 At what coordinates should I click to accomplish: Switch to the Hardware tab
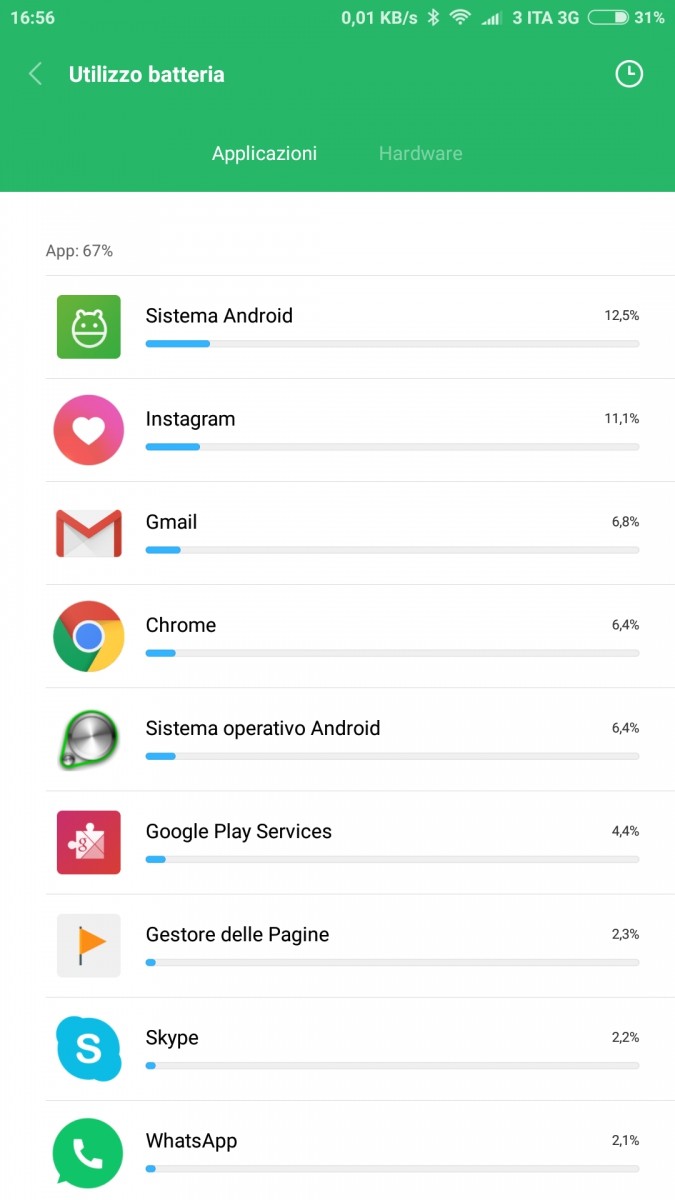[x=420, y=153]
